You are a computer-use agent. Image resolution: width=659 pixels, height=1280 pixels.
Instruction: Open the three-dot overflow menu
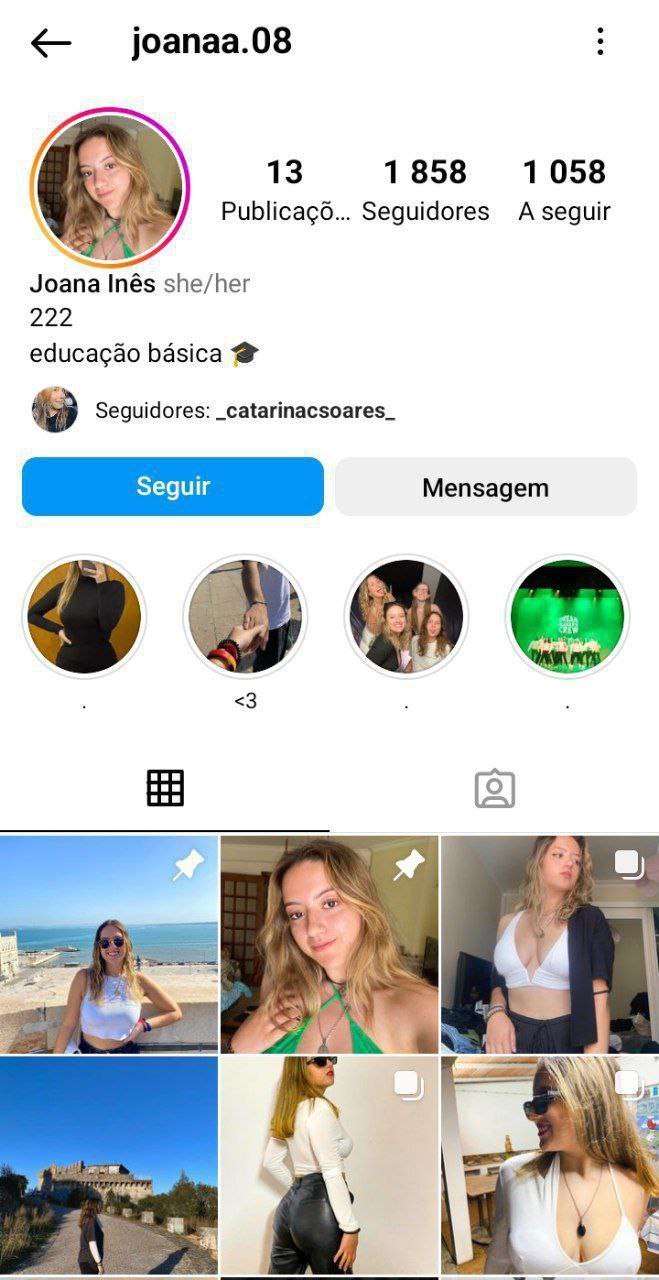point(600,42)
